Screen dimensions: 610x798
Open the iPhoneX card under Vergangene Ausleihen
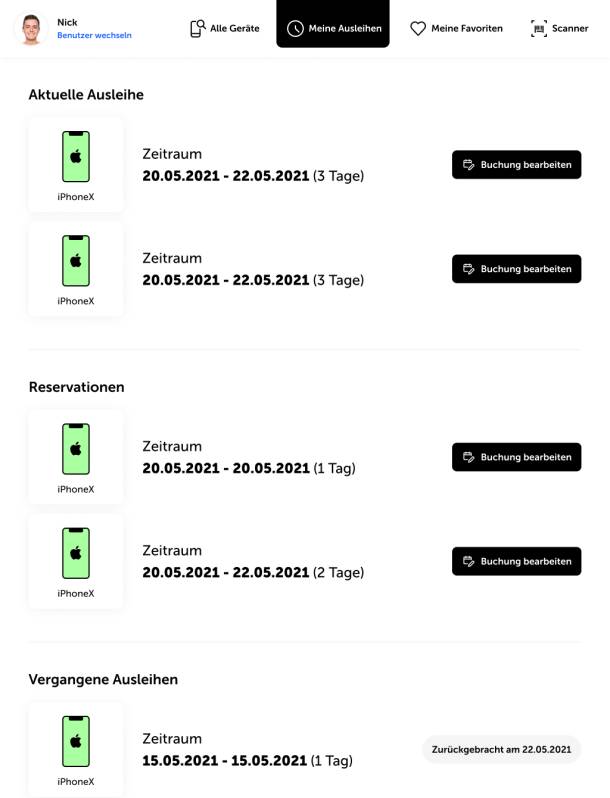click(76, 749)
